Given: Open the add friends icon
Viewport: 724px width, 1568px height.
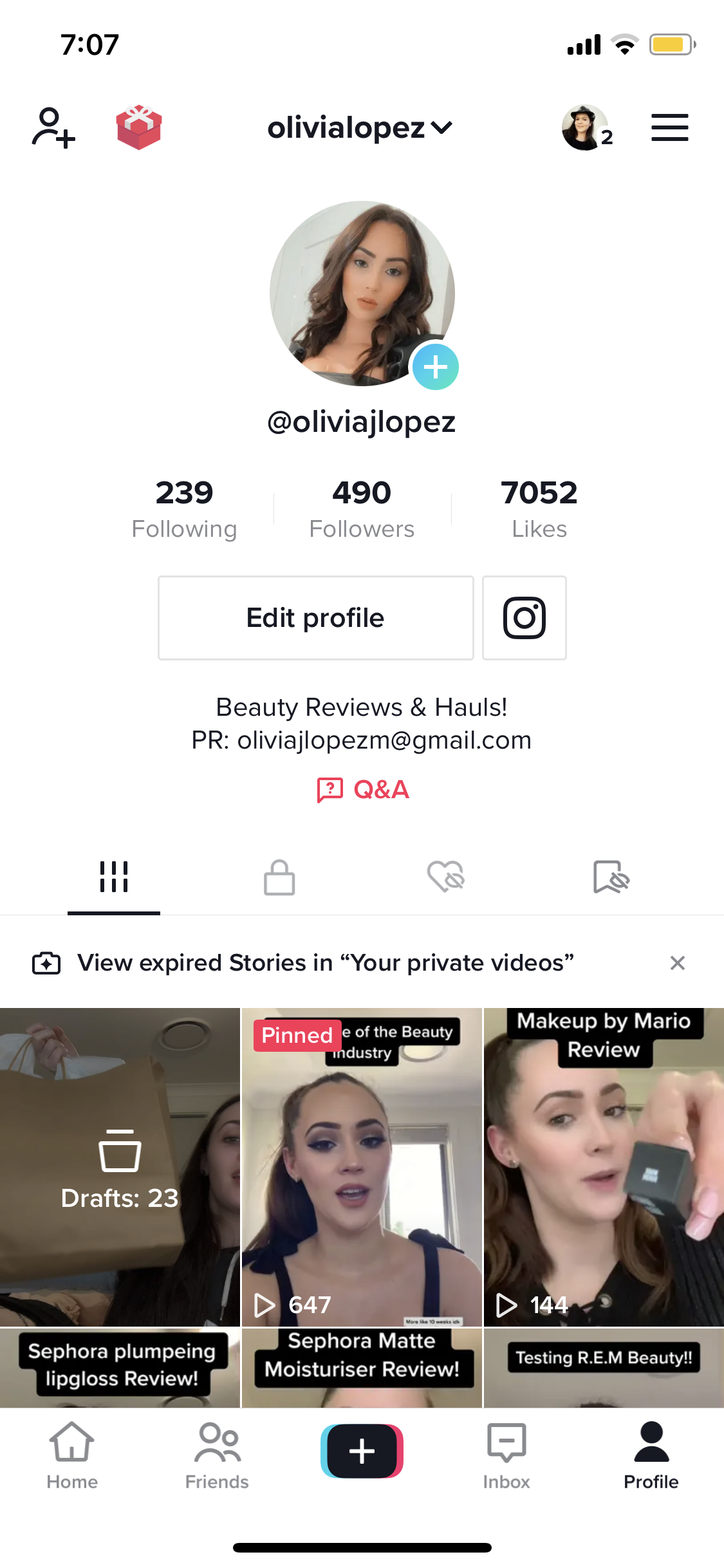Looking at the screenshot, I should [x=53, y=127].
